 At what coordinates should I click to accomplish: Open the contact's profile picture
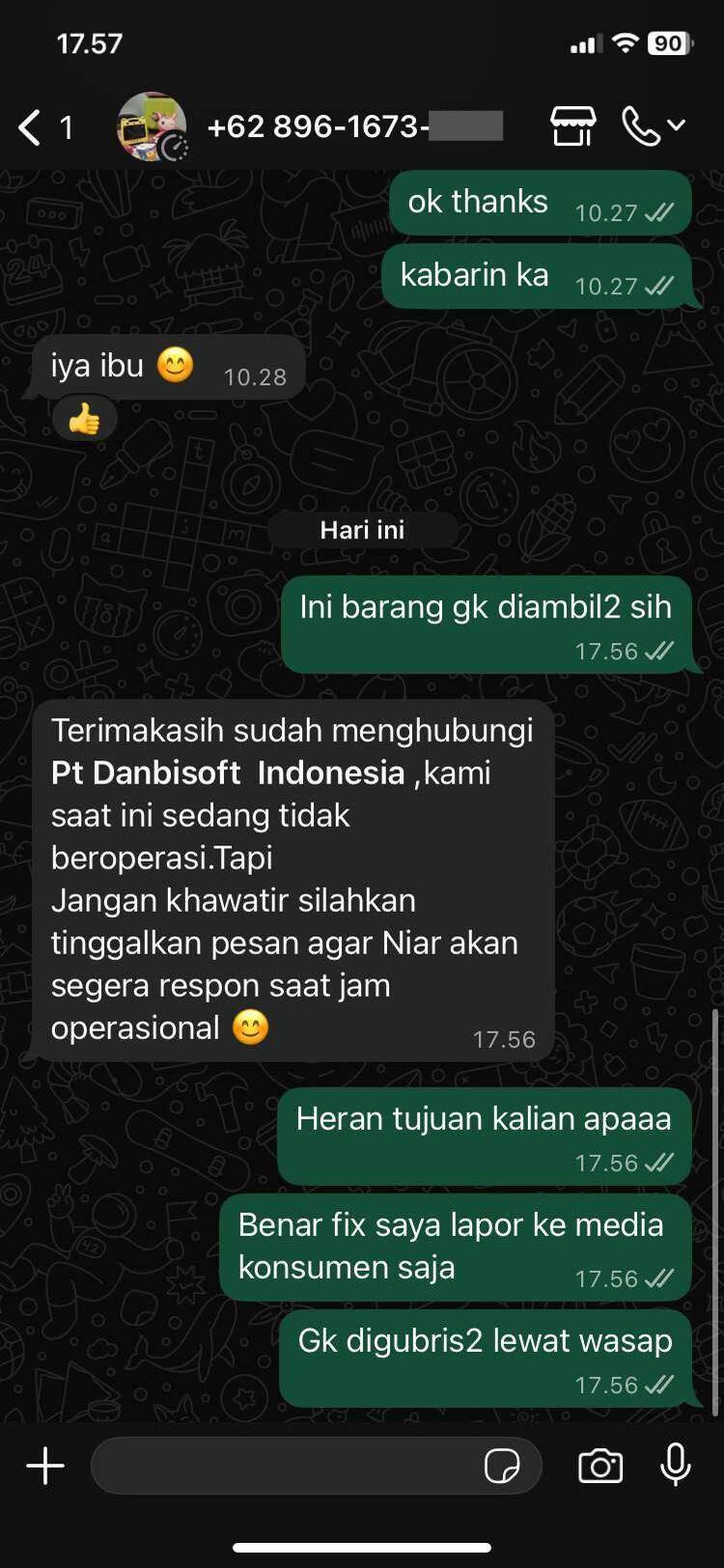(x=151, y=126)
